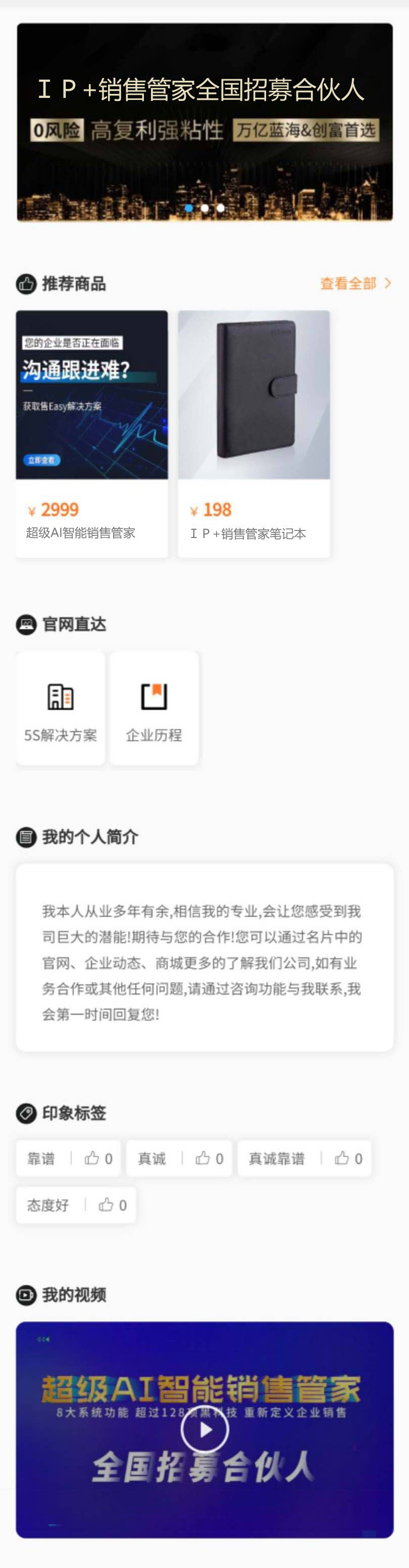Like the 真诚靠谱 impression tag
Image resolution: width=409 pixels, height=1568 pixels.
[x=348, y=1158]
